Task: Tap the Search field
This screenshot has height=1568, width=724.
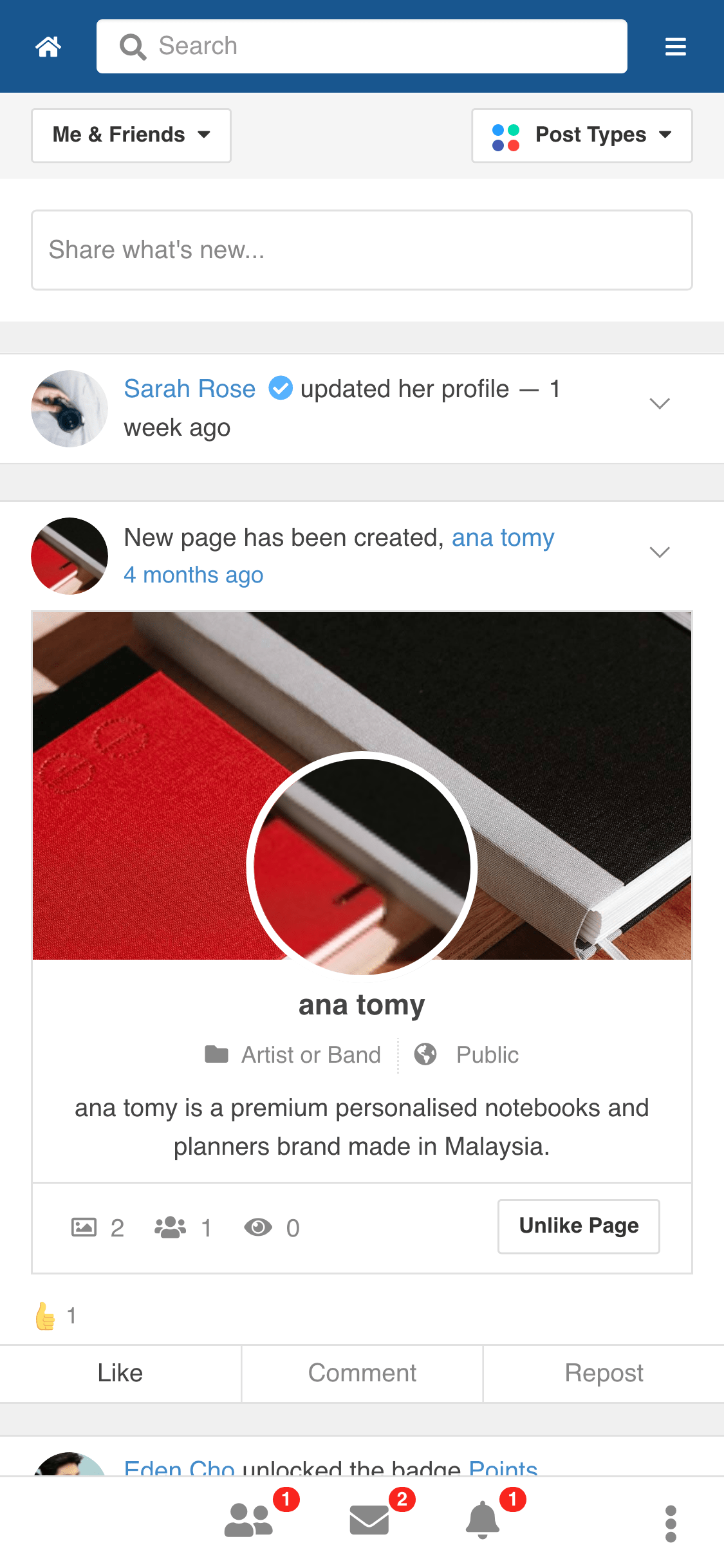Action: click(362, 46)
